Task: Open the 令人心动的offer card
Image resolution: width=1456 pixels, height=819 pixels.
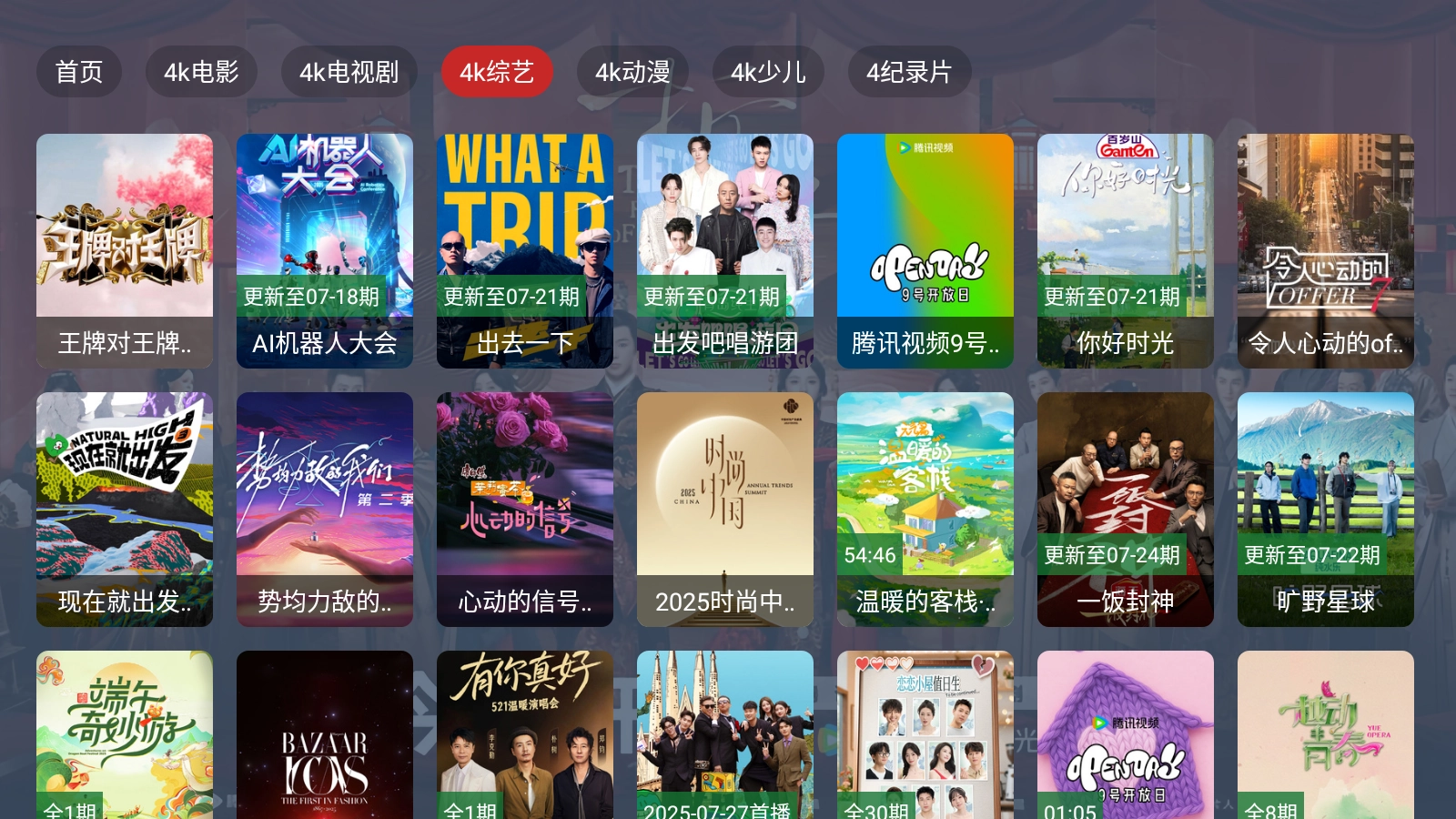Action: [x=1326, y=250]
